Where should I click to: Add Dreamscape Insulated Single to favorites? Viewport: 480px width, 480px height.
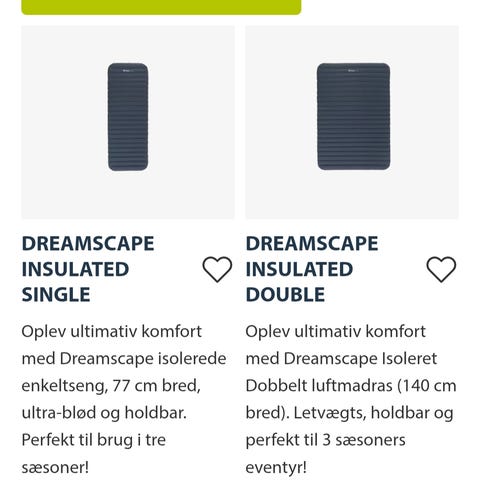217,269
